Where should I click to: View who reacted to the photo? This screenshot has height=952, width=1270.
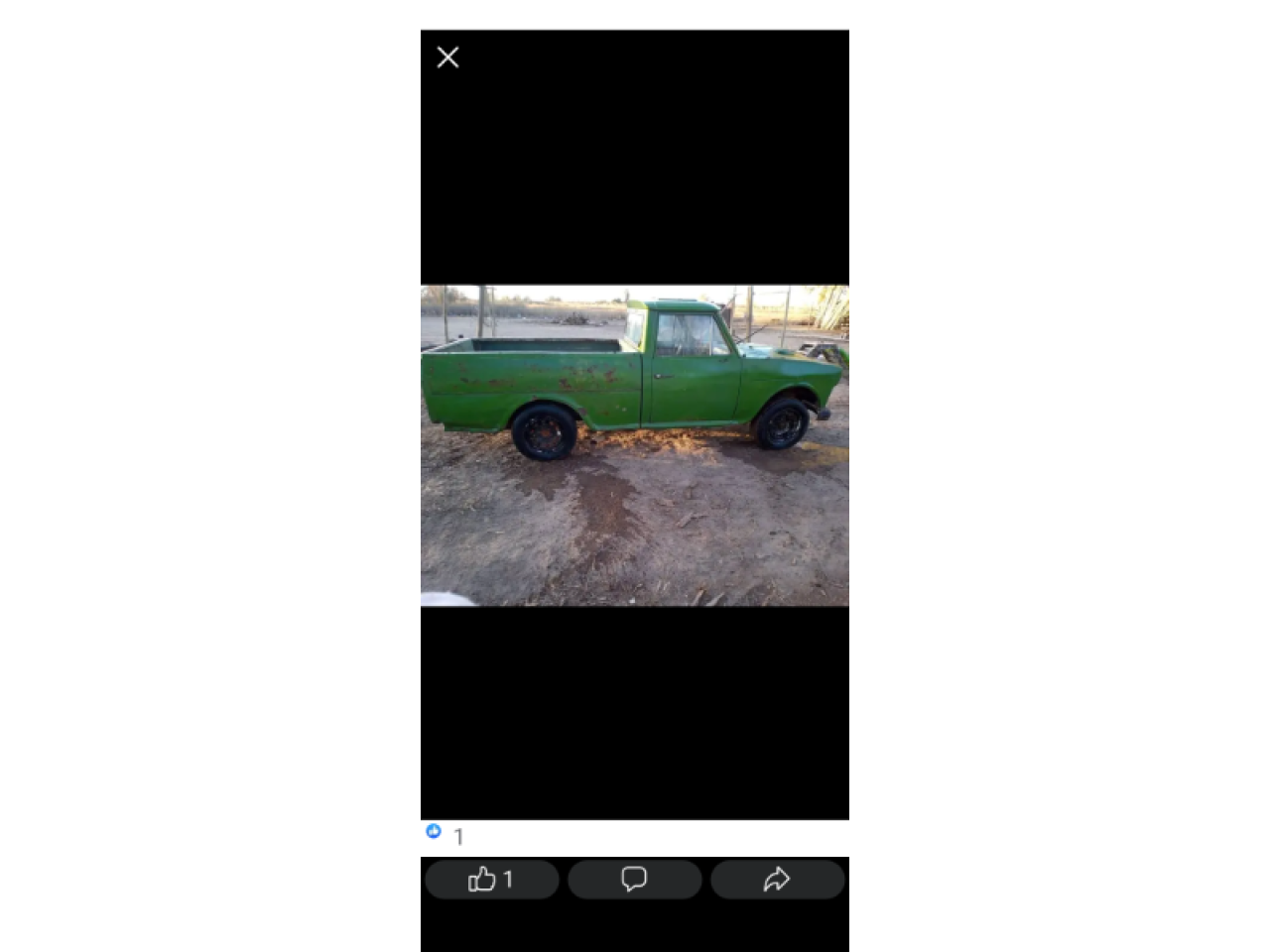point(445,835)
